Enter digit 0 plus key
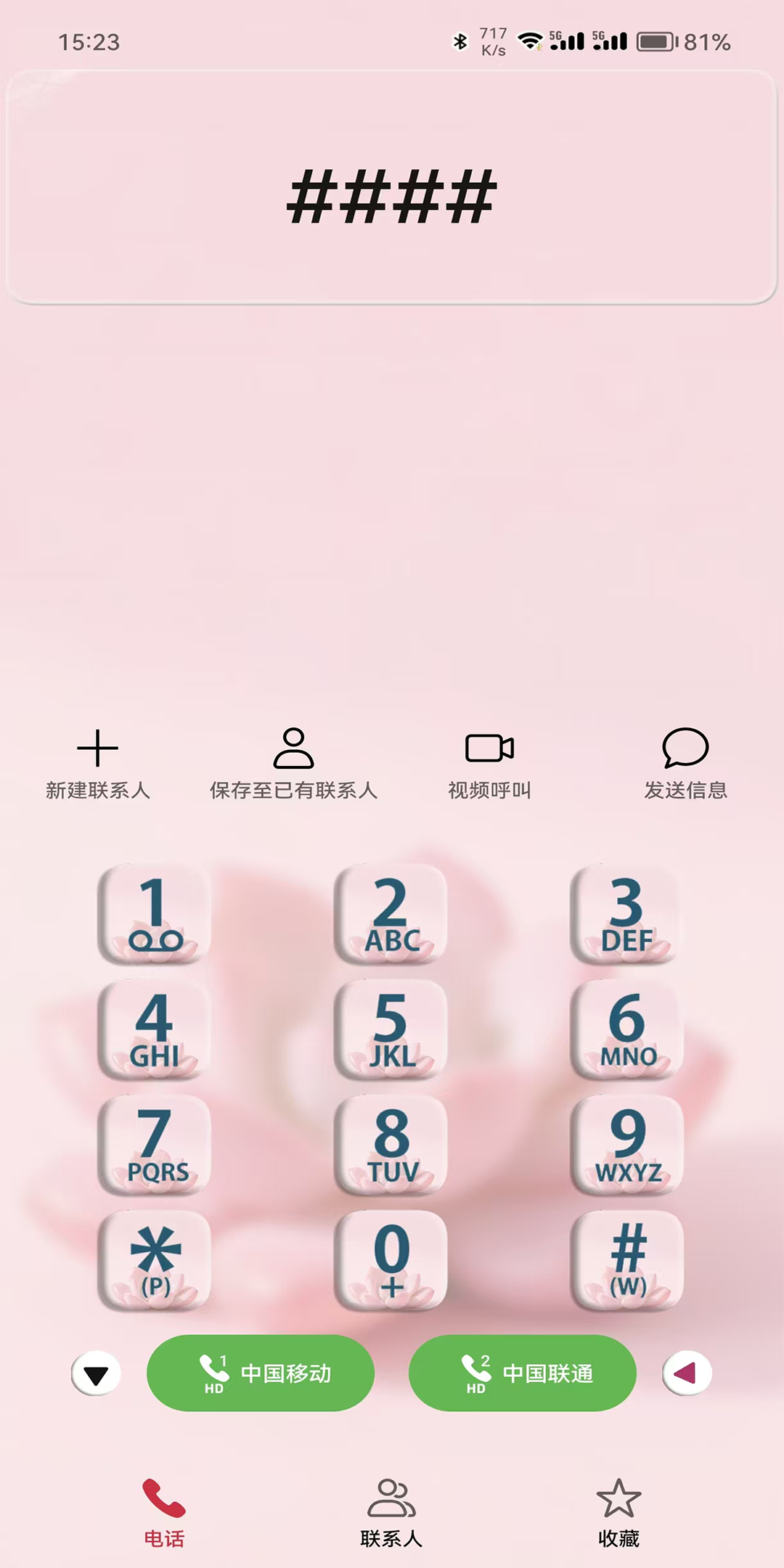 click(x=391, y=1261)
